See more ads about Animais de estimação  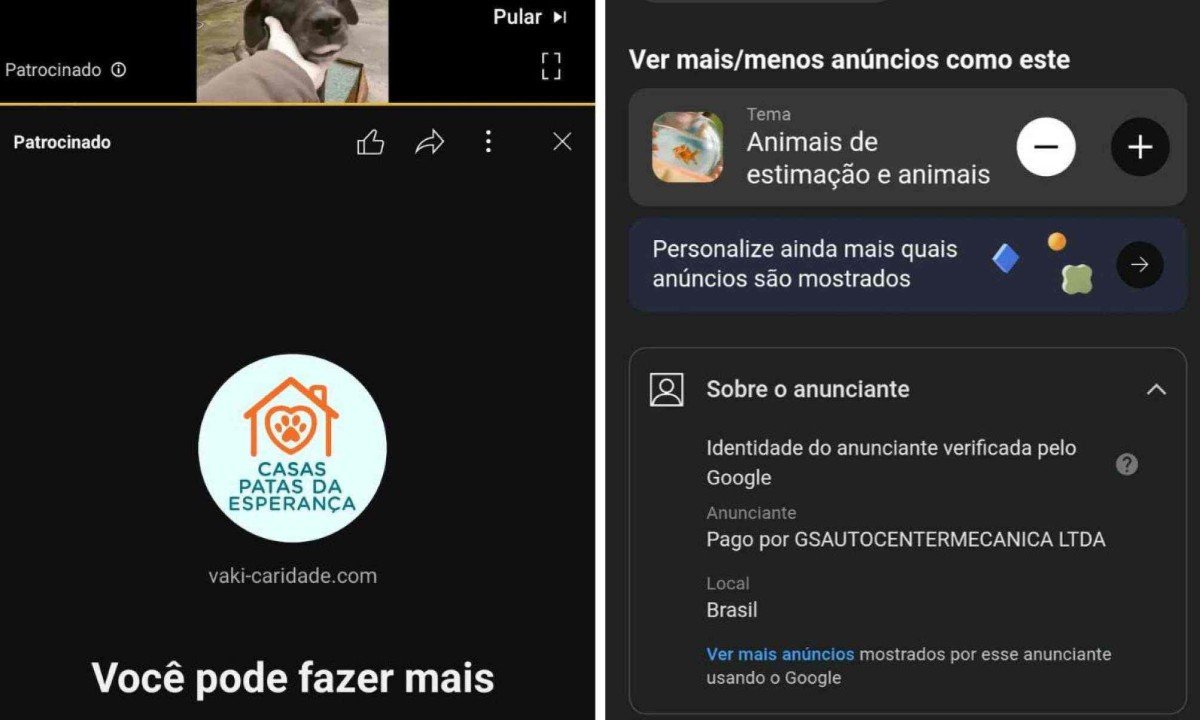click(1140, 147)
